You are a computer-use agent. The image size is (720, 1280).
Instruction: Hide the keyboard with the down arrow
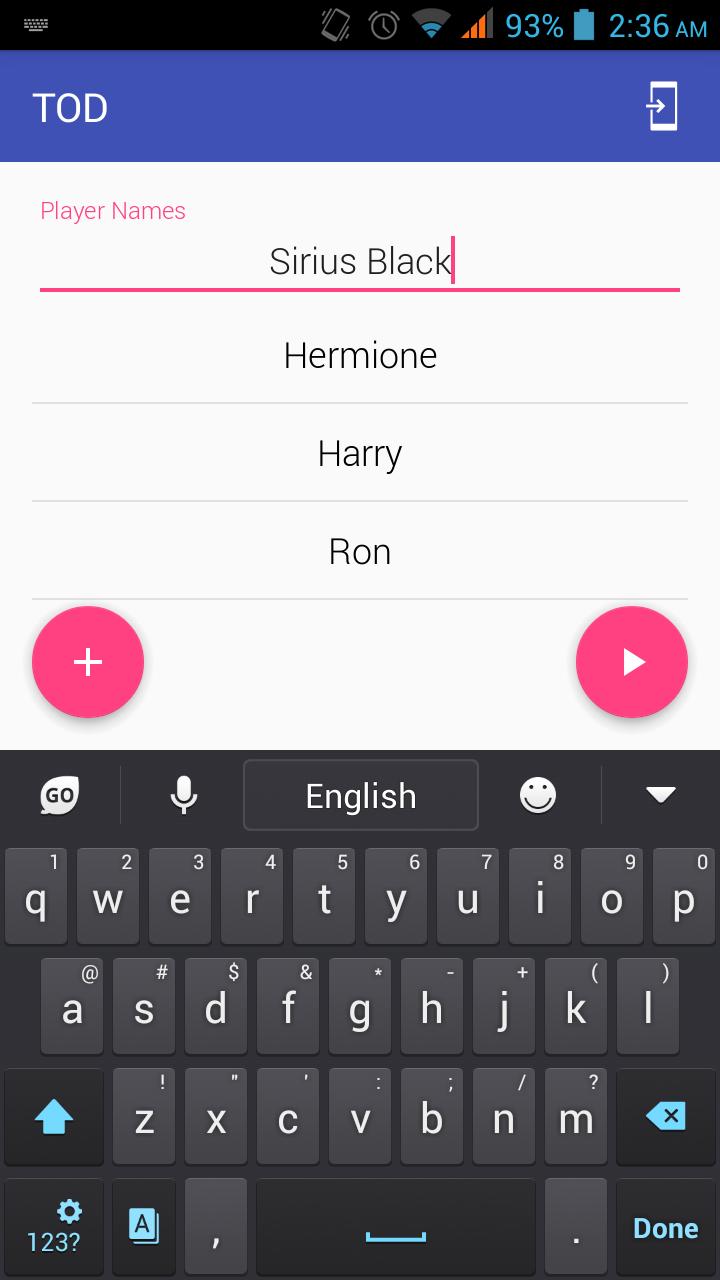coord(661,796)
